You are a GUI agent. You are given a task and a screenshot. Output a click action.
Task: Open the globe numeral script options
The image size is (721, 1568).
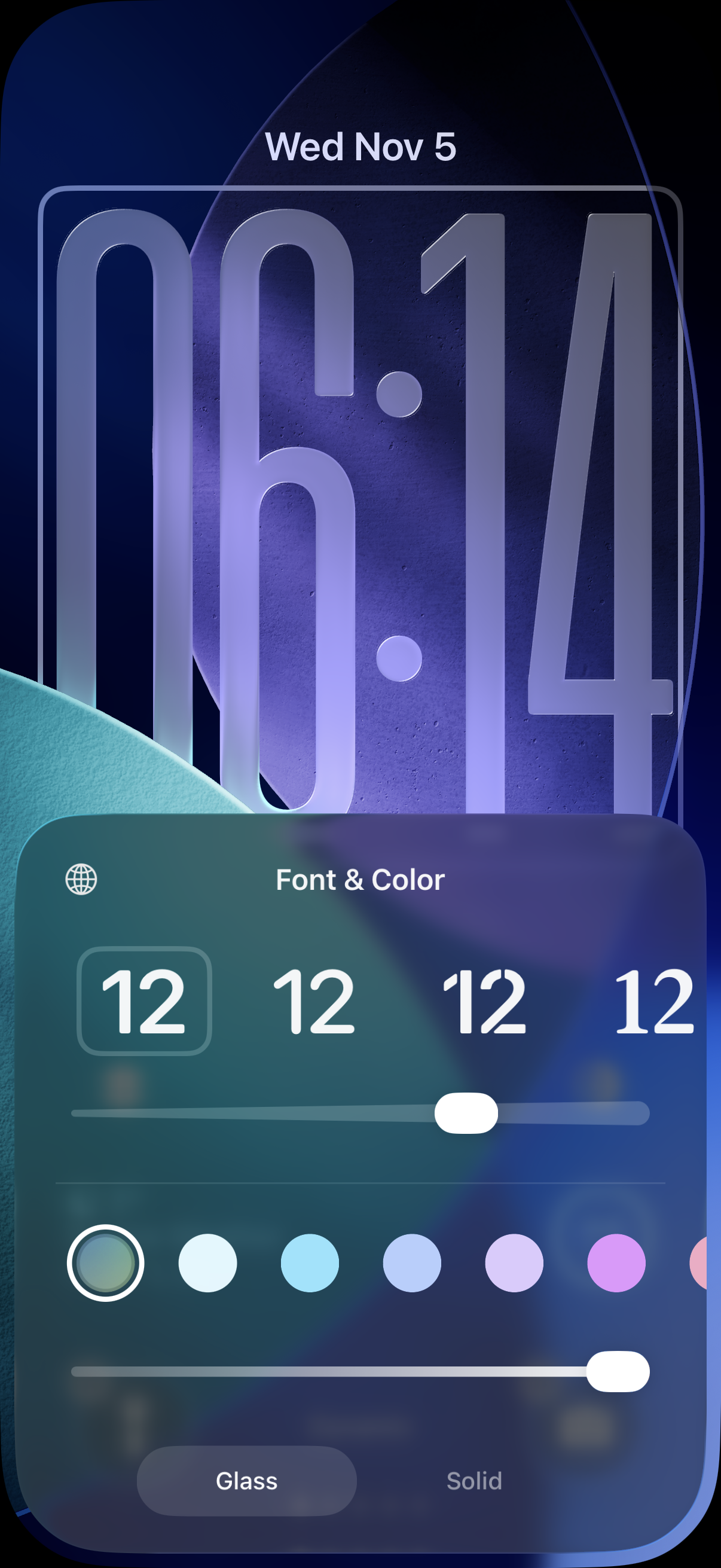(81, 879)
